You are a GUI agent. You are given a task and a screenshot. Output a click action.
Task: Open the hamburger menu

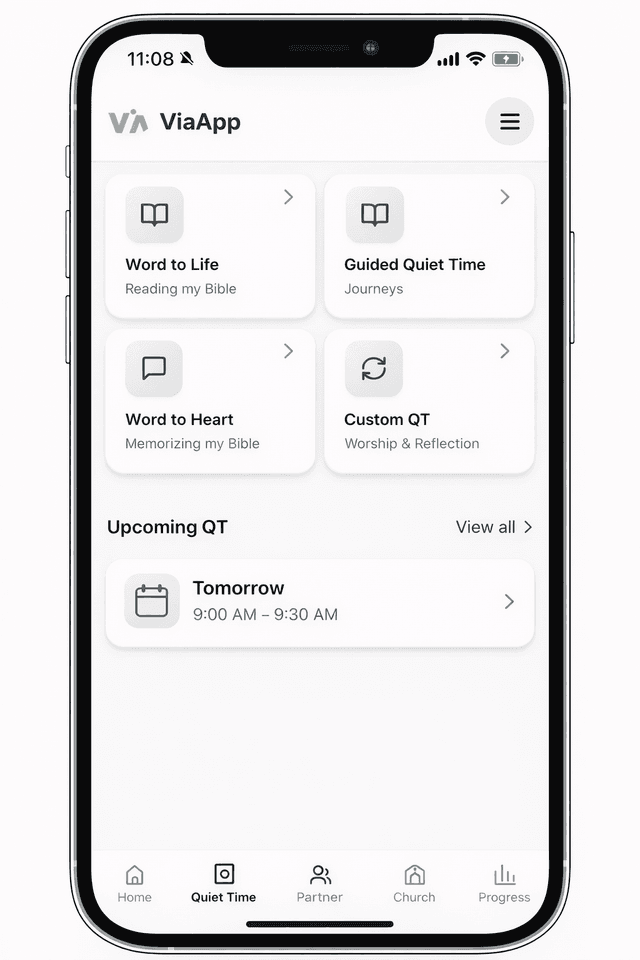pyautogui.click(x=509, y=122)
